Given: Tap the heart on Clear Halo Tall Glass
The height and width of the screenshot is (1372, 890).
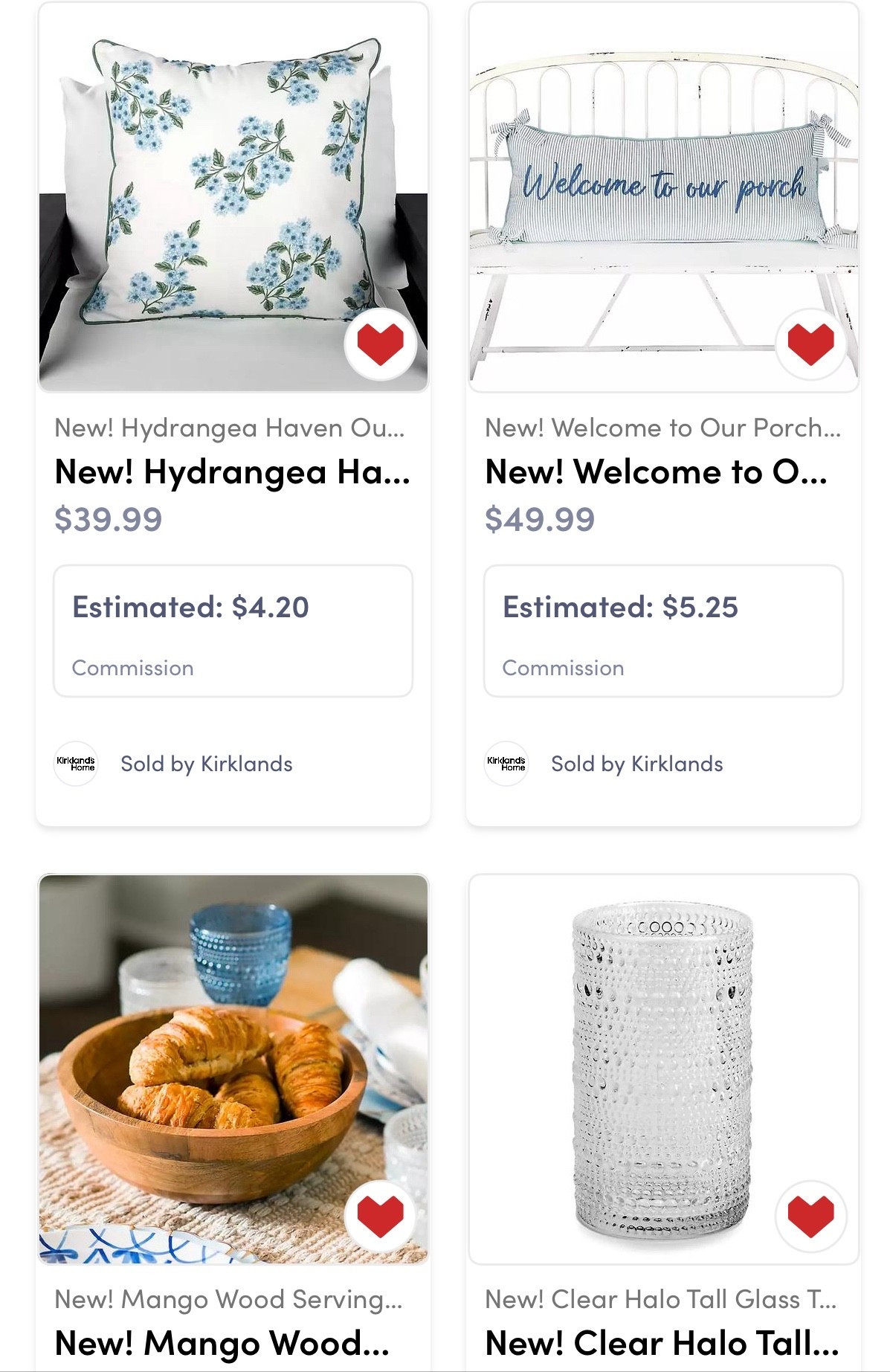Looking at the screenshot, I should (810, 1215).
